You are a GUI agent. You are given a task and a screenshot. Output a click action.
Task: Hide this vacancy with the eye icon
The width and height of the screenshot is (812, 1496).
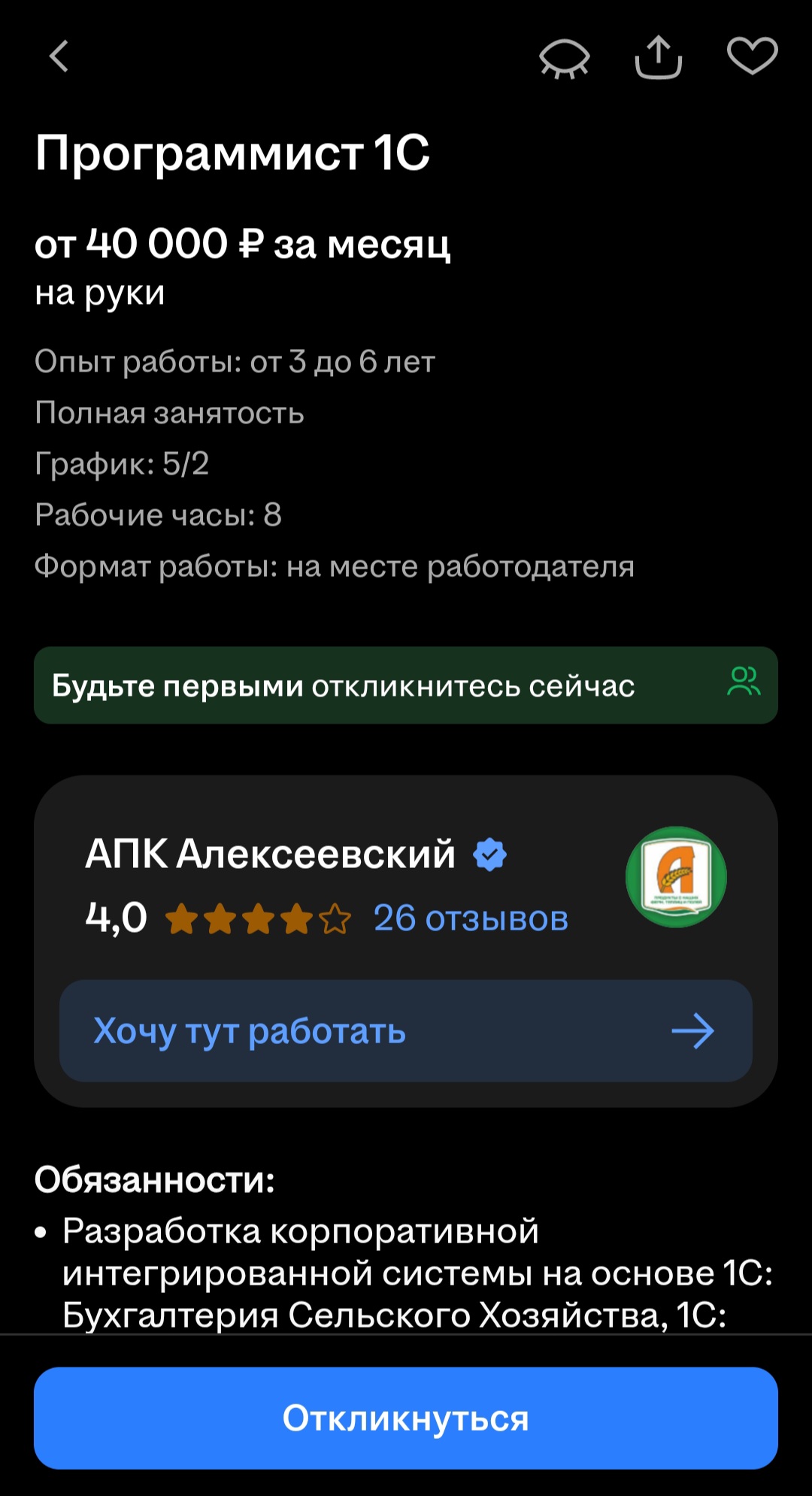565,58
